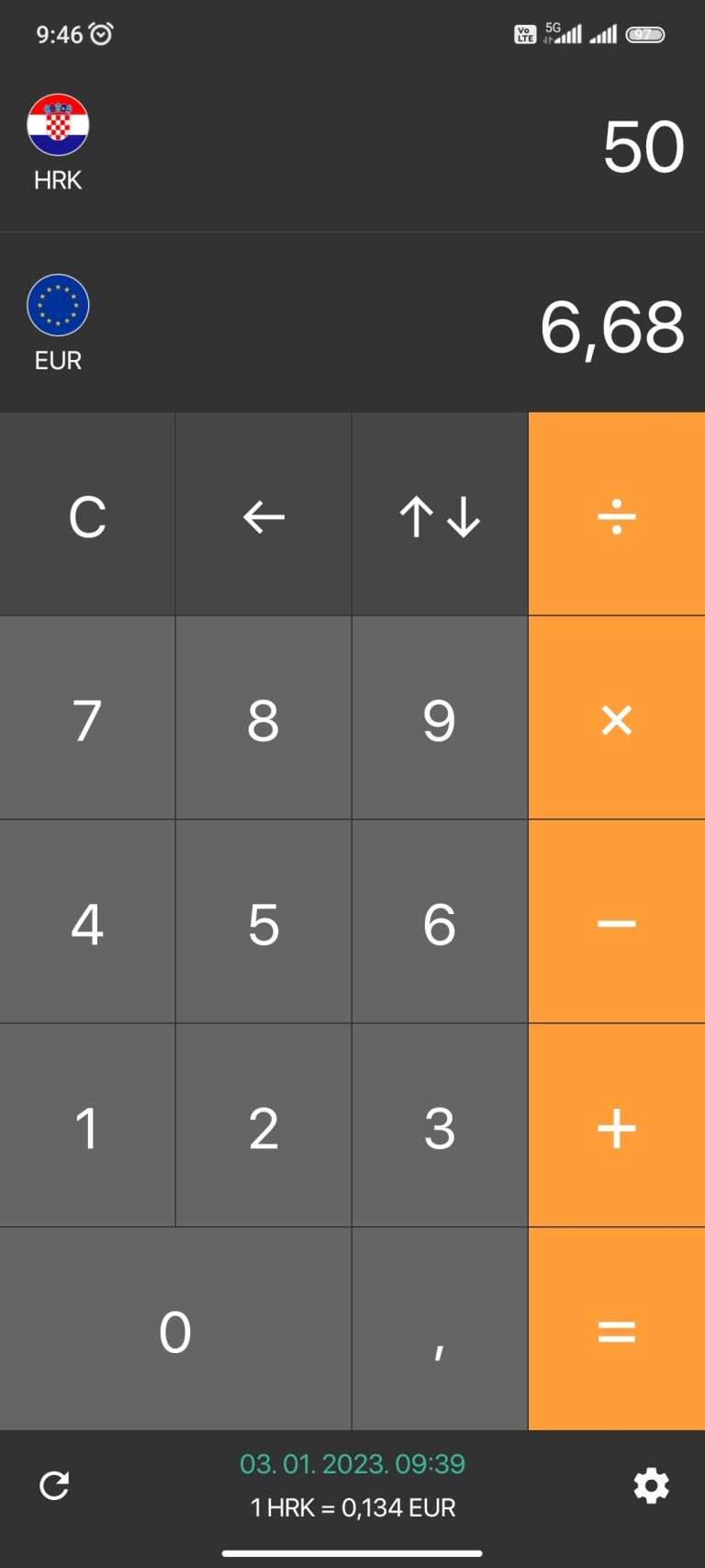Open settings gear

coord(651,1485)
